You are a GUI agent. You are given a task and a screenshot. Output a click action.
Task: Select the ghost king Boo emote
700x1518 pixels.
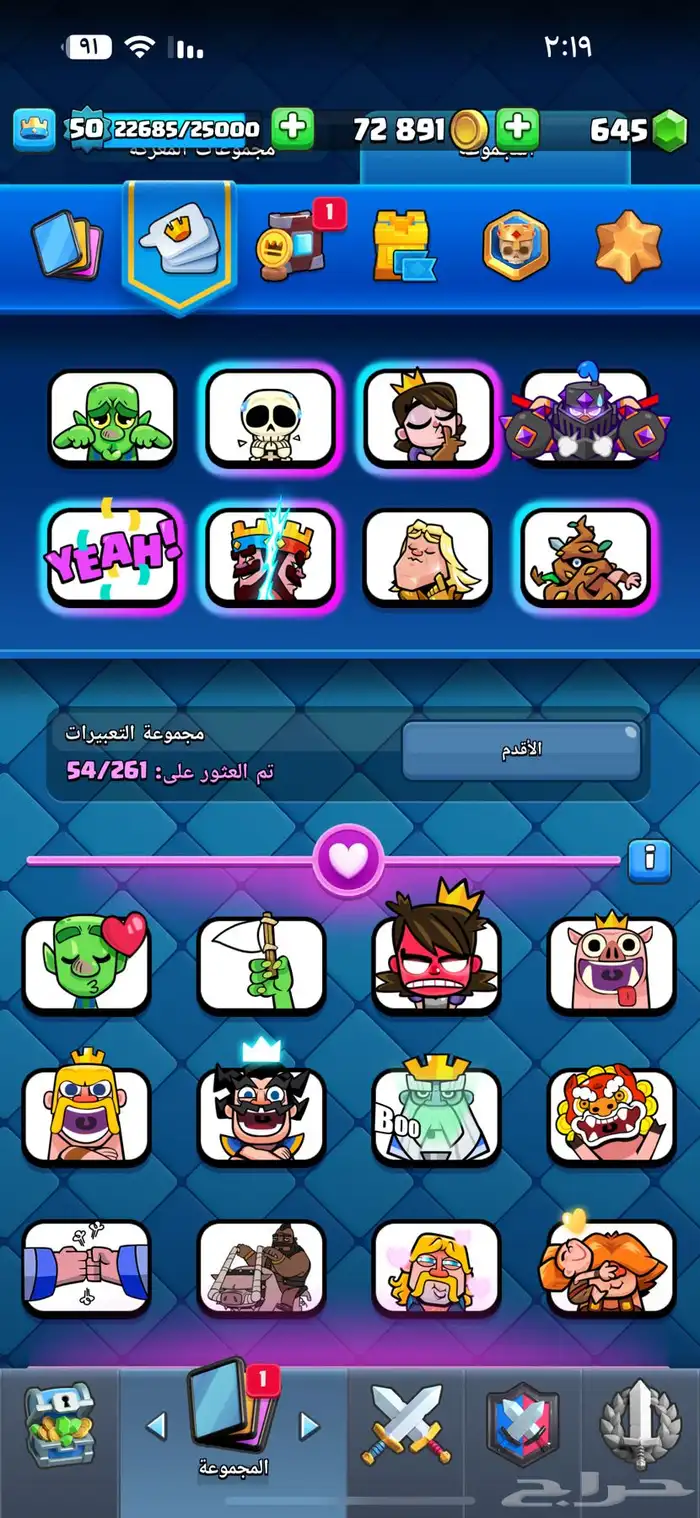tap(436, 1117)
